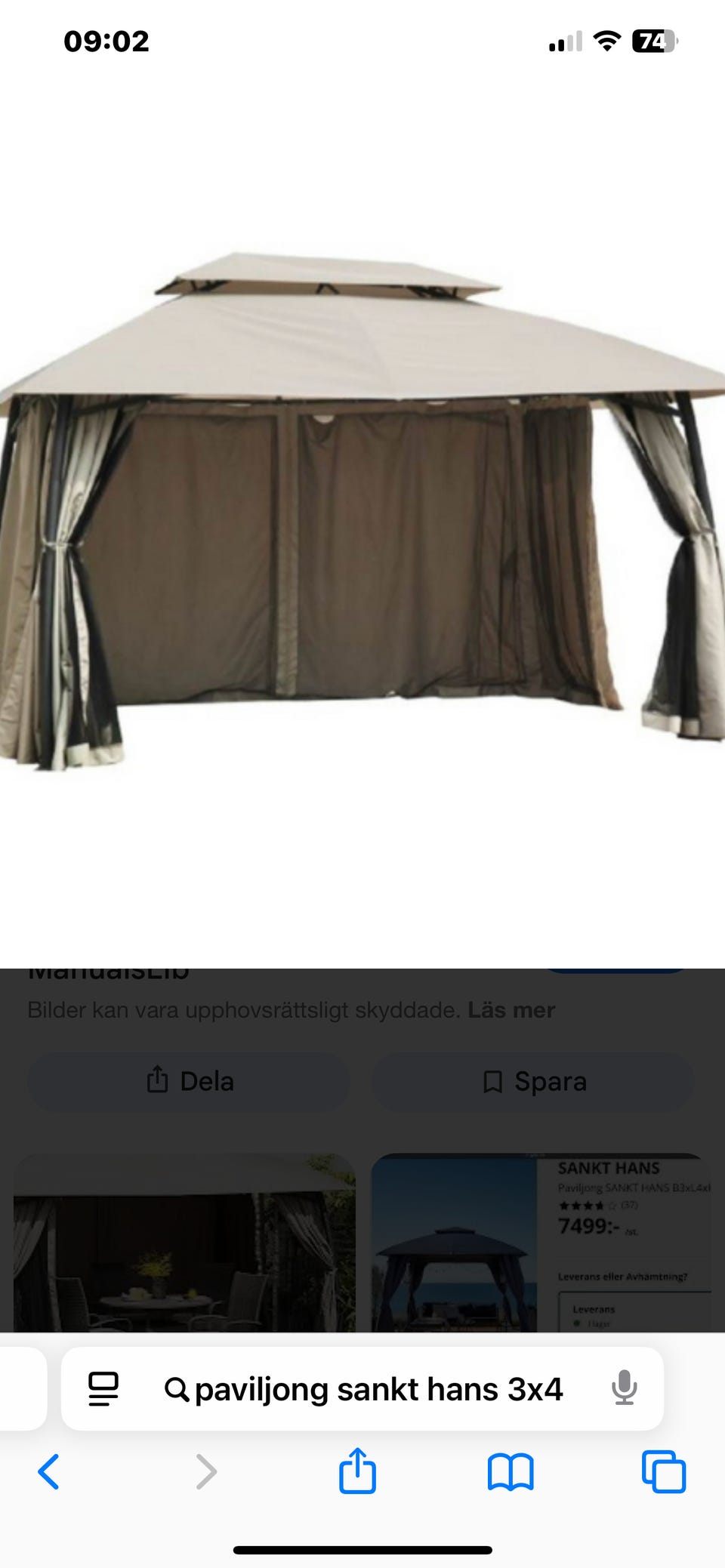This screenshot has height=1568, width=725.
Task: Save the image with Spara
Action: pyautogui.click(x=533, y=1081)
